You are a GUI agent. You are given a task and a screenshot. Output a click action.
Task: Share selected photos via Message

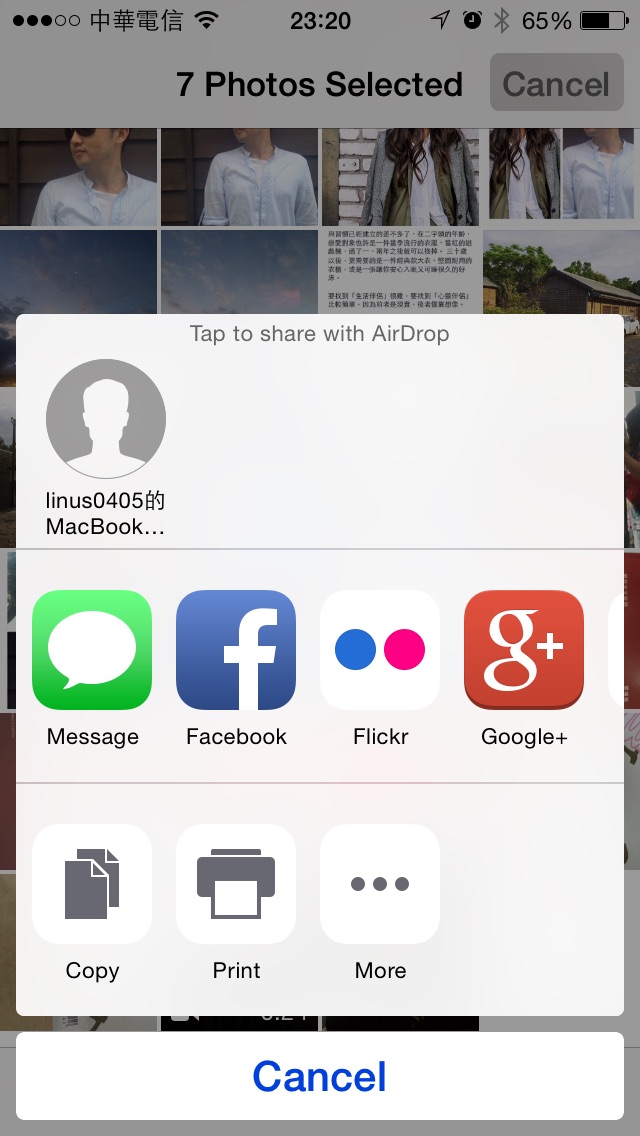pyautogui.click(x=92, y=650)
